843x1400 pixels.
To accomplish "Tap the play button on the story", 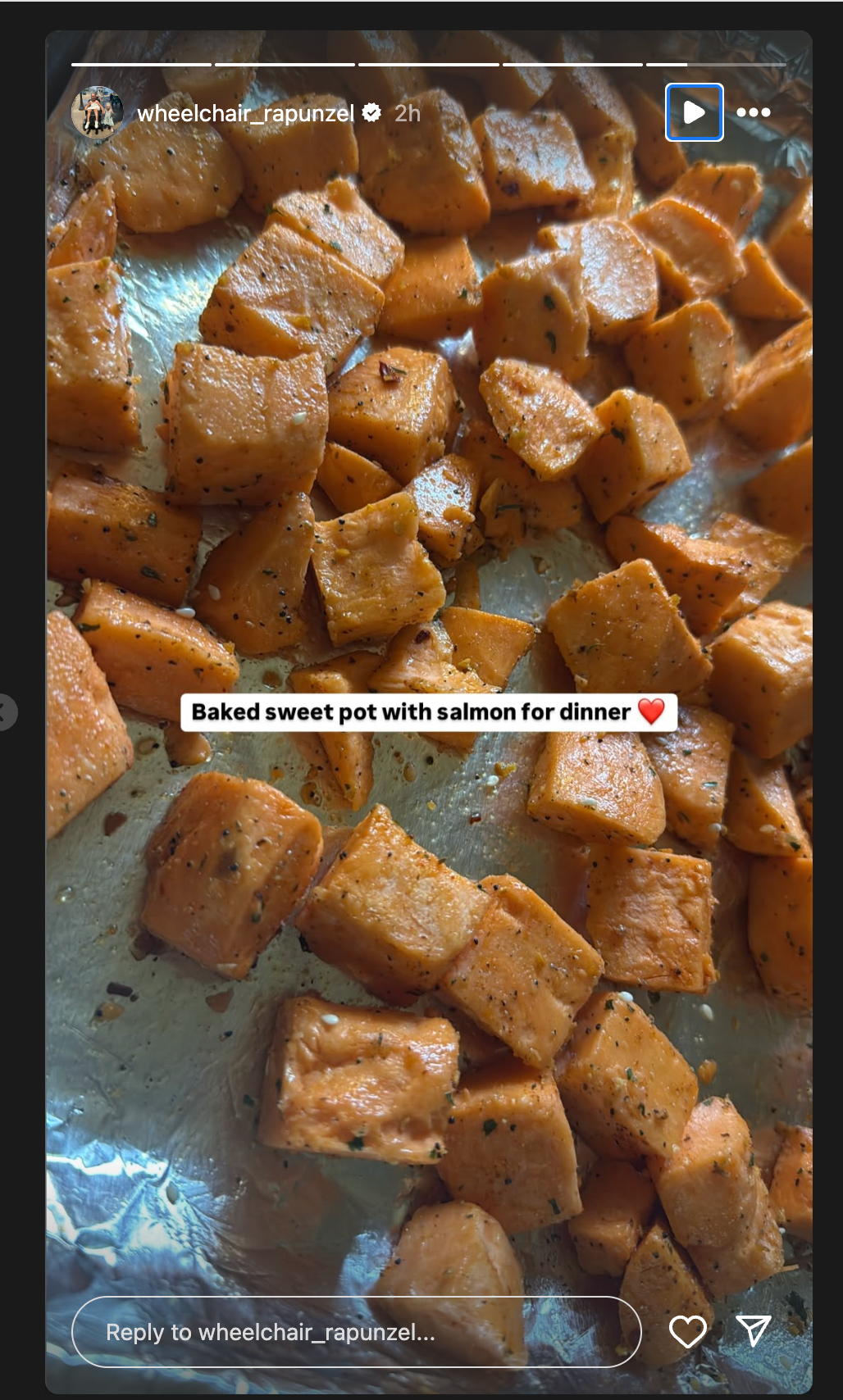I will coord(694,112).
